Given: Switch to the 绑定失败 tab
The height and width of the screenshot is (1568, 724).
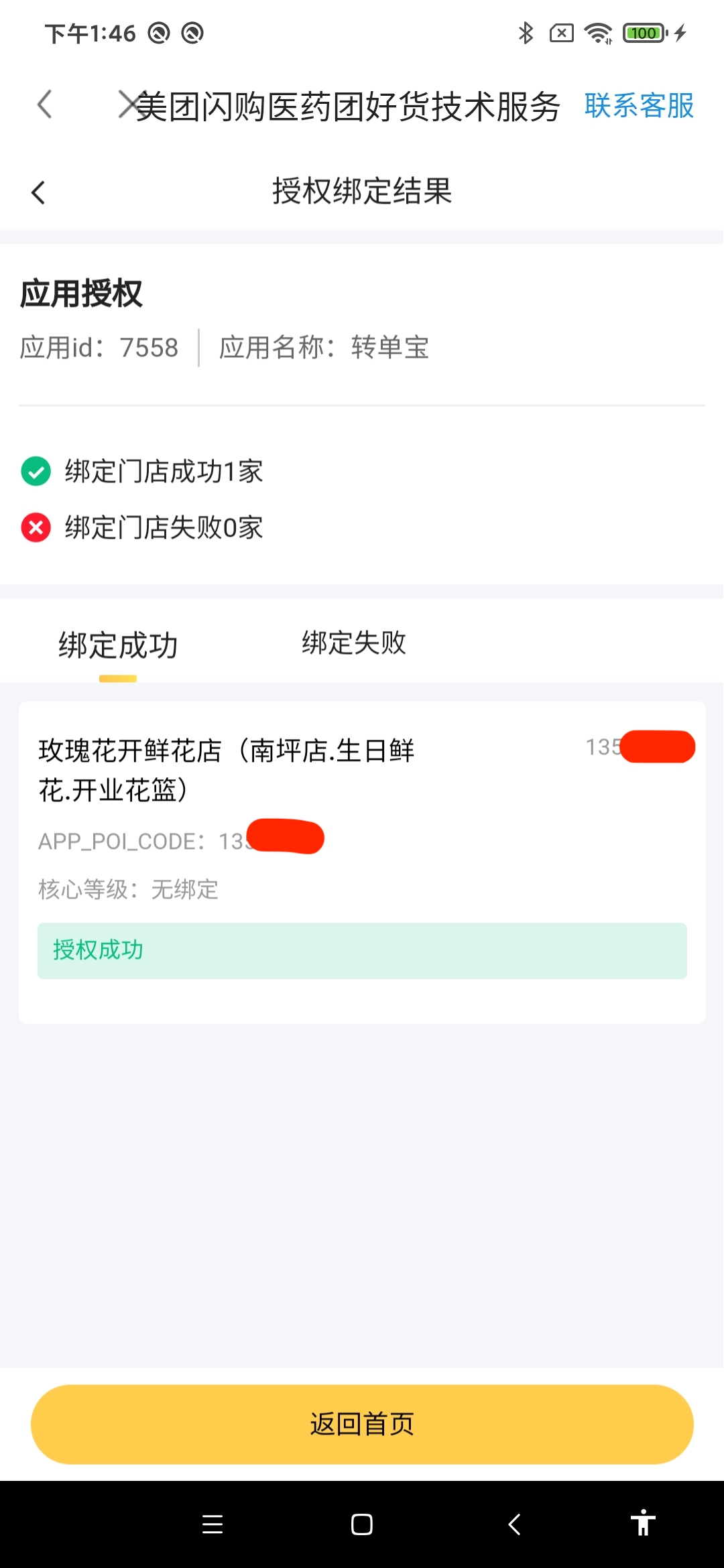Looking at the screenshot, I should click(x=354, y=643).
